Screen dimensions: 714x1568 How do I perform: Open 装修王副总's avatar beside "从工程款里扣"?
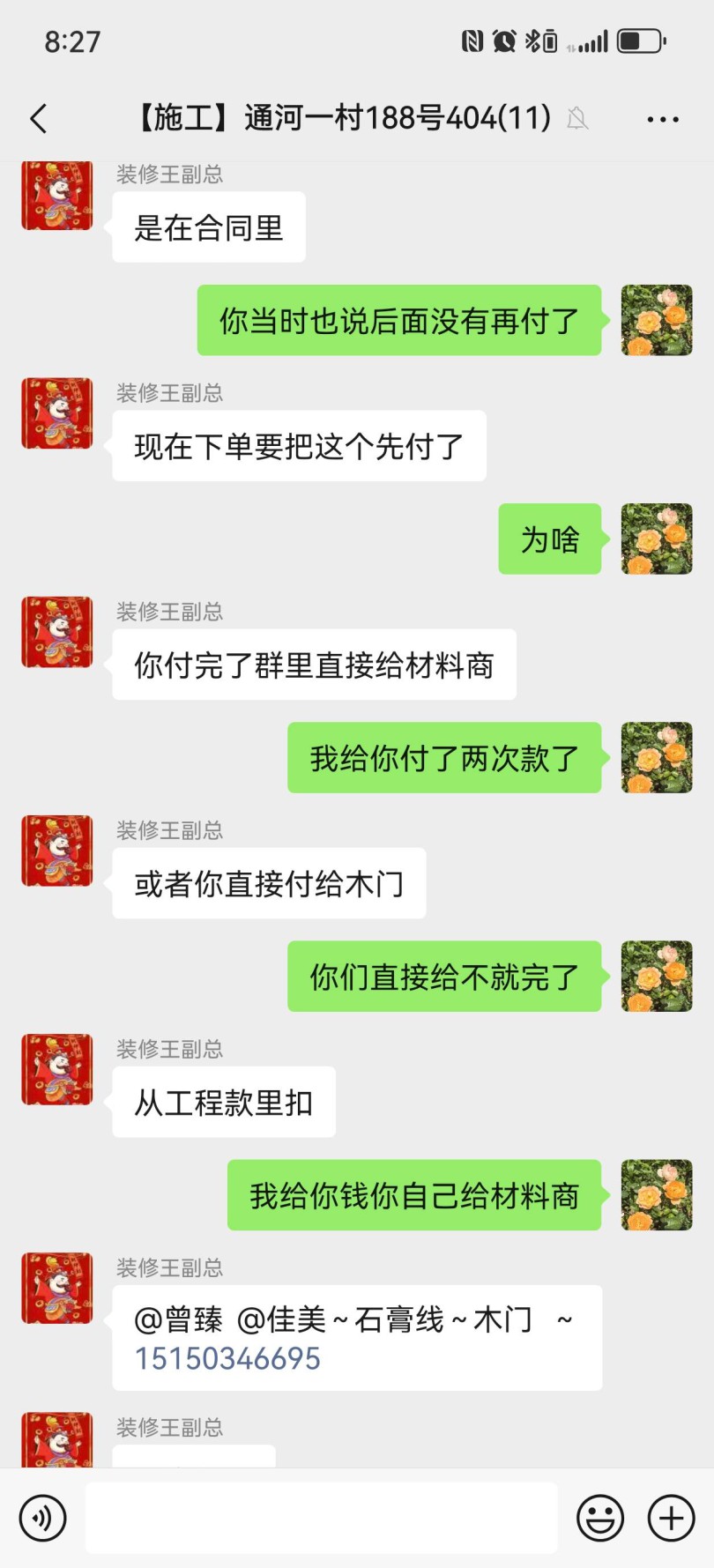[57, 1069]
